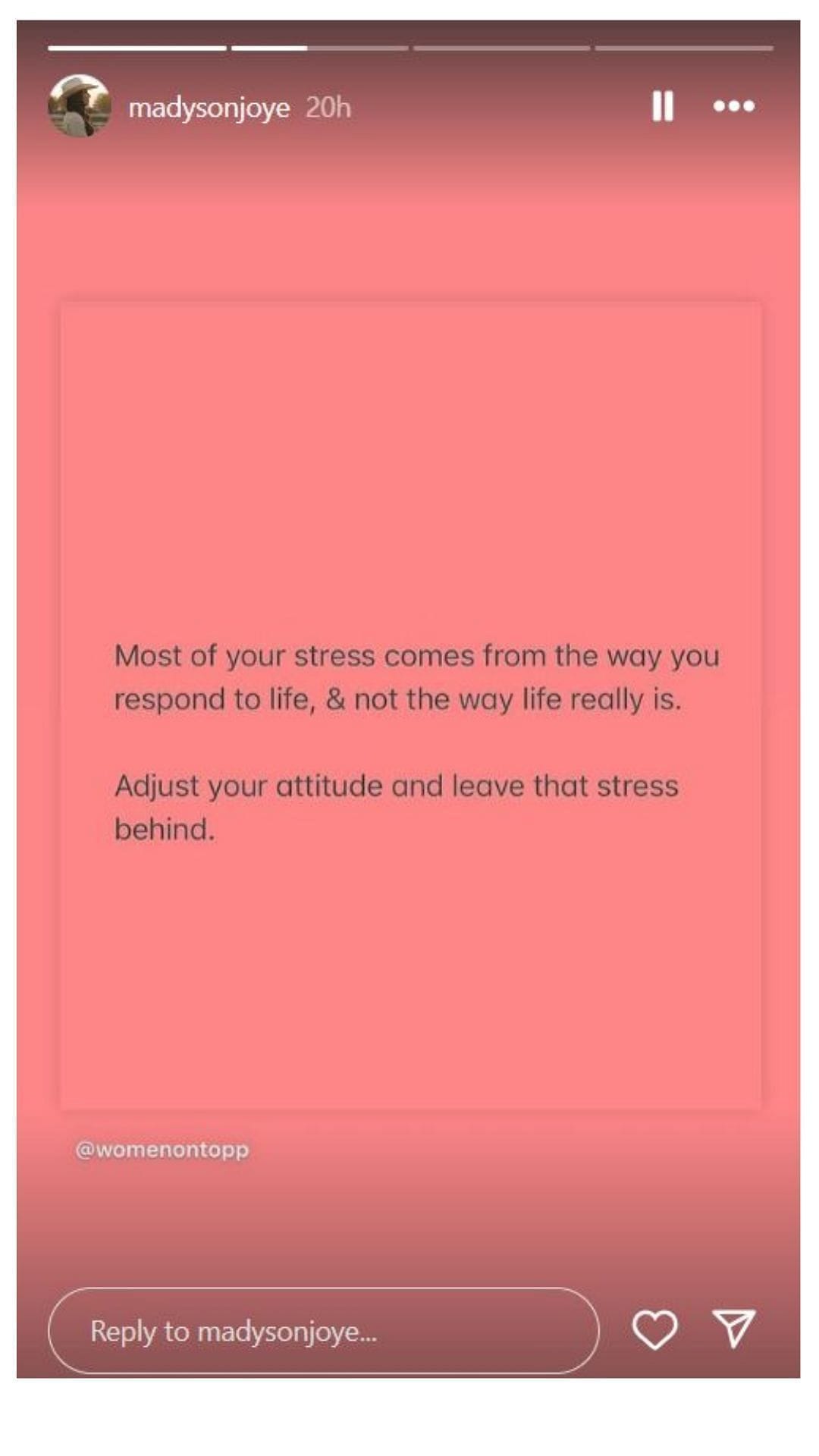The width and height of the screenshot is (819, 1456).
Task: Open the three-dot more options menu
Action: 733,106
